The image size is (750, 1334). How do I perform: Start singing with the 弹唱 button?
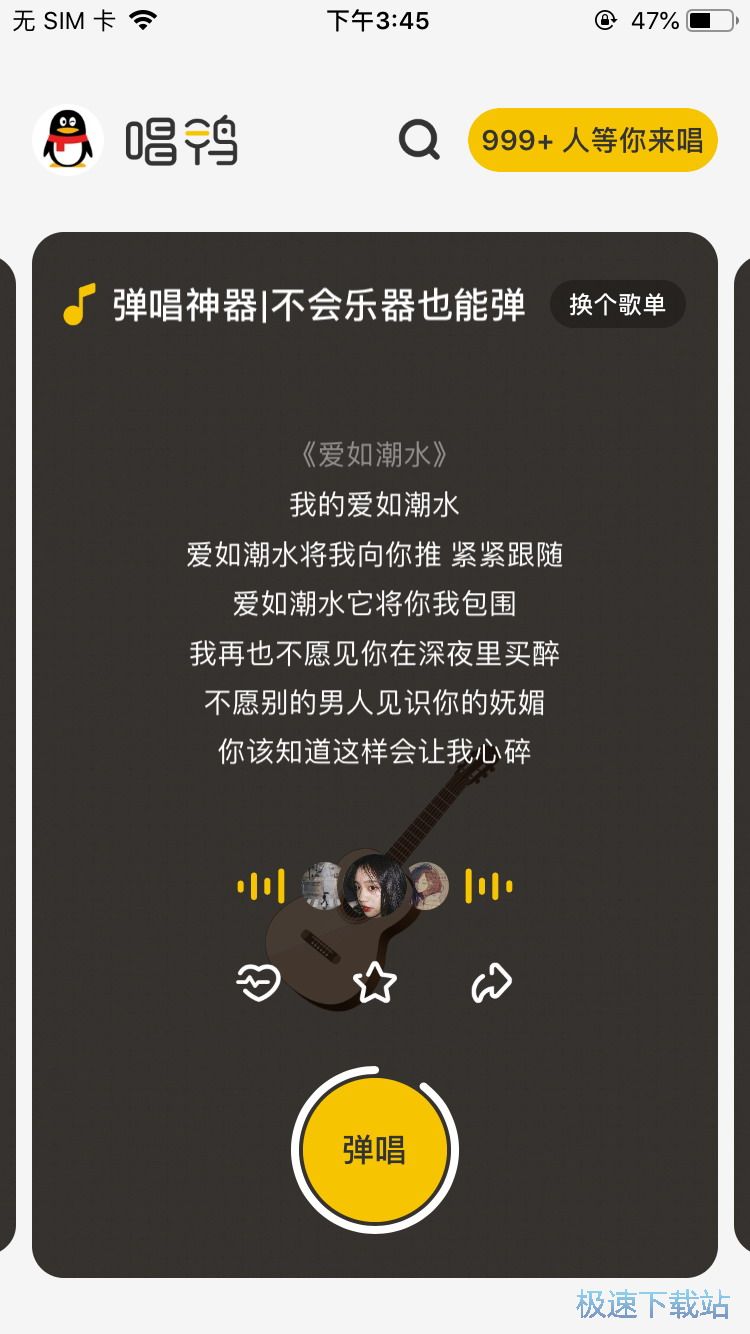(374, 1150)
